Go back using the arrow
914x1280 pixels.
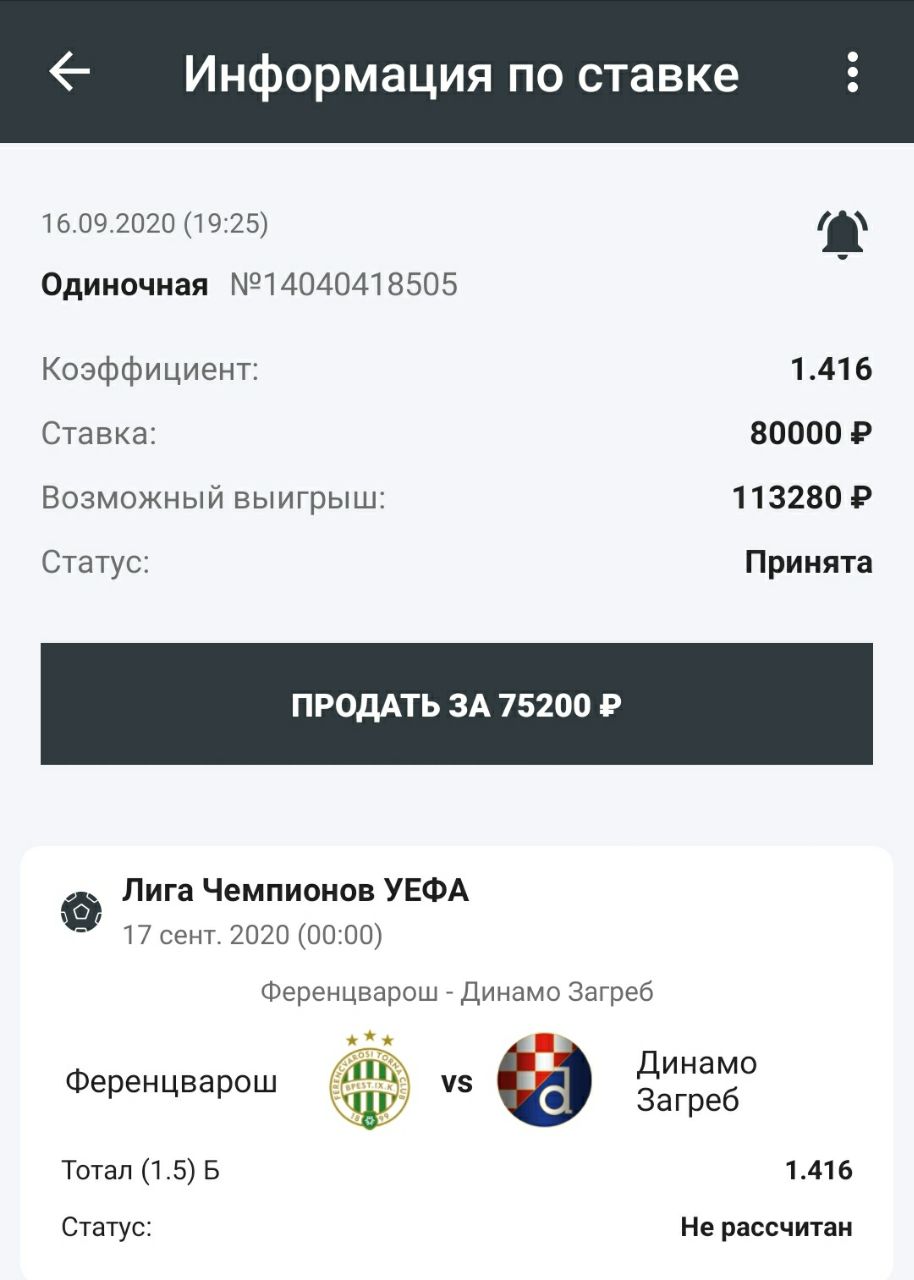coord(70,72)
